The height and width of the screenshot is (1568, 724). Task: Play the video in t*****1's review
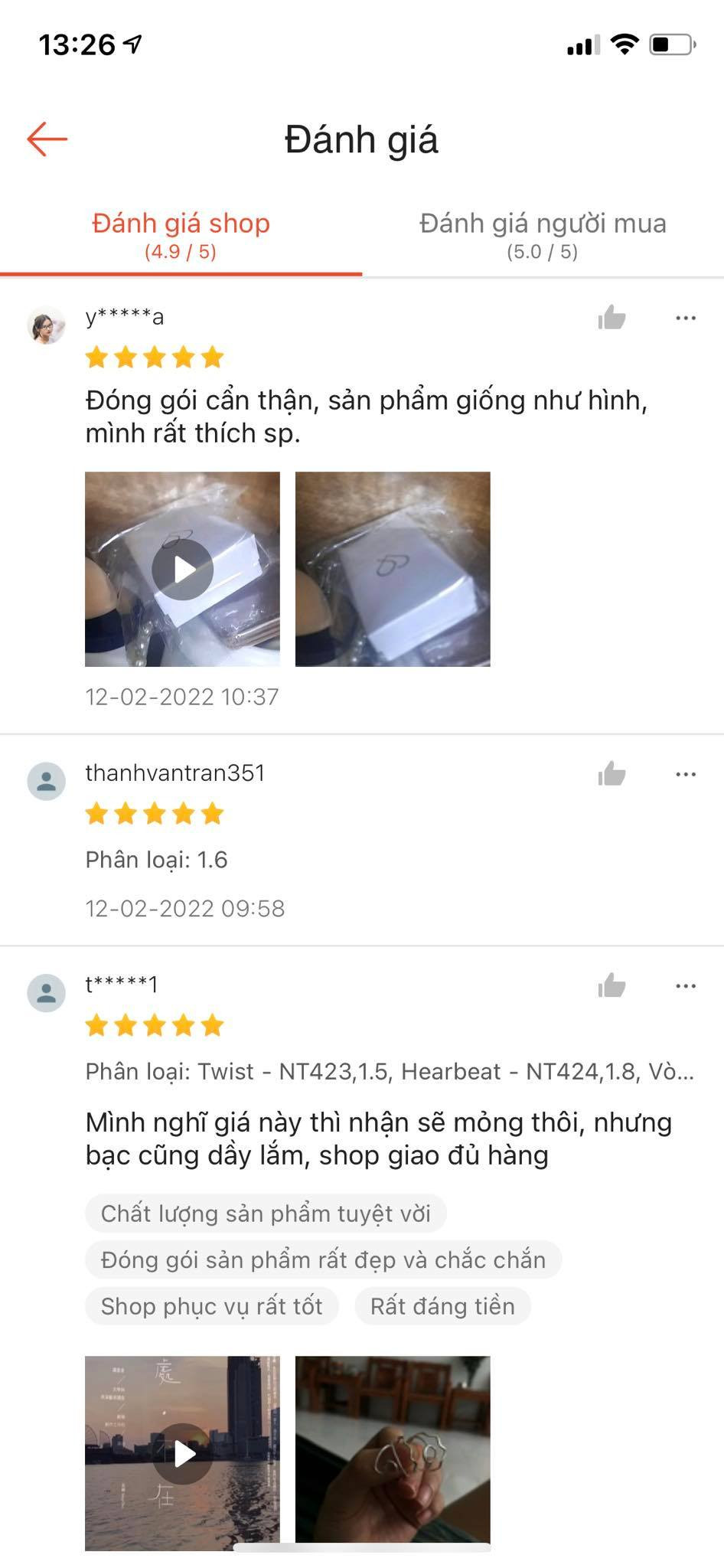click(182, 1453)
